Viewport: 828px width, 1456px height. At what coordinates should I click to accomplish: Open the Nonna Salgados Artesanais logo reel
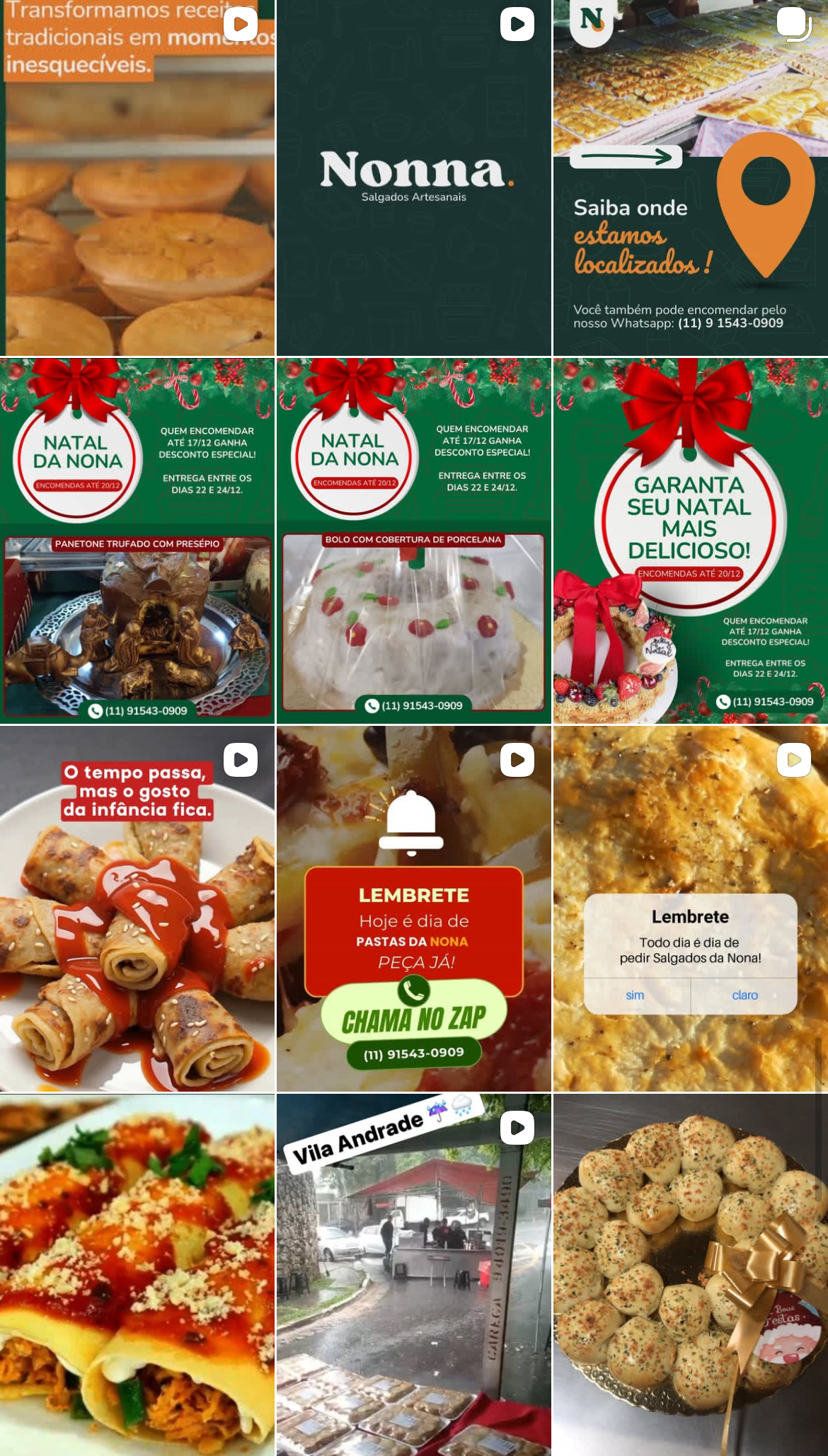[x=413, y=177]
